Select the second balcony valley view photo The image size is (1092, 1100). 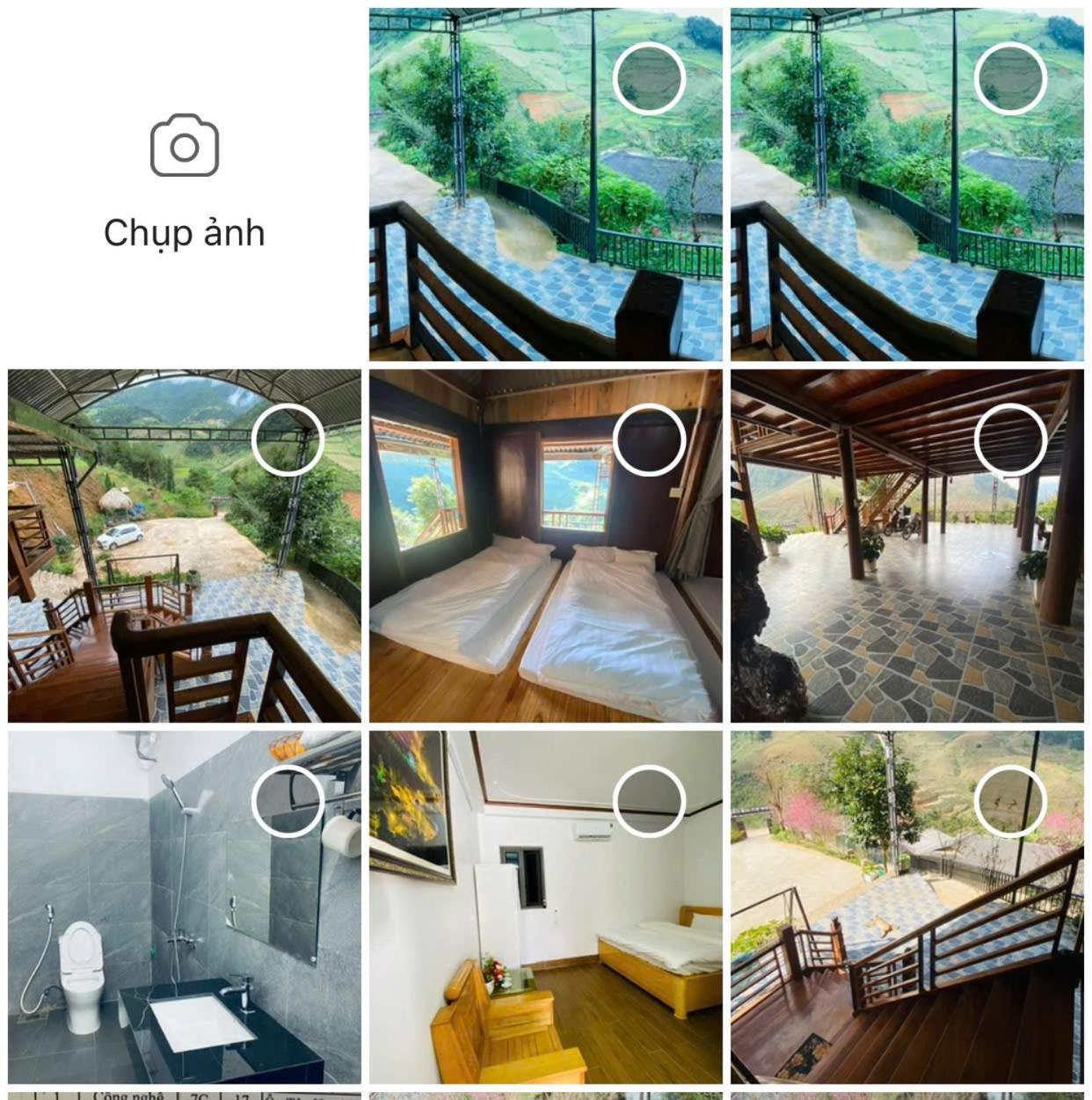pyautogui.click(x=1010, y=77)
